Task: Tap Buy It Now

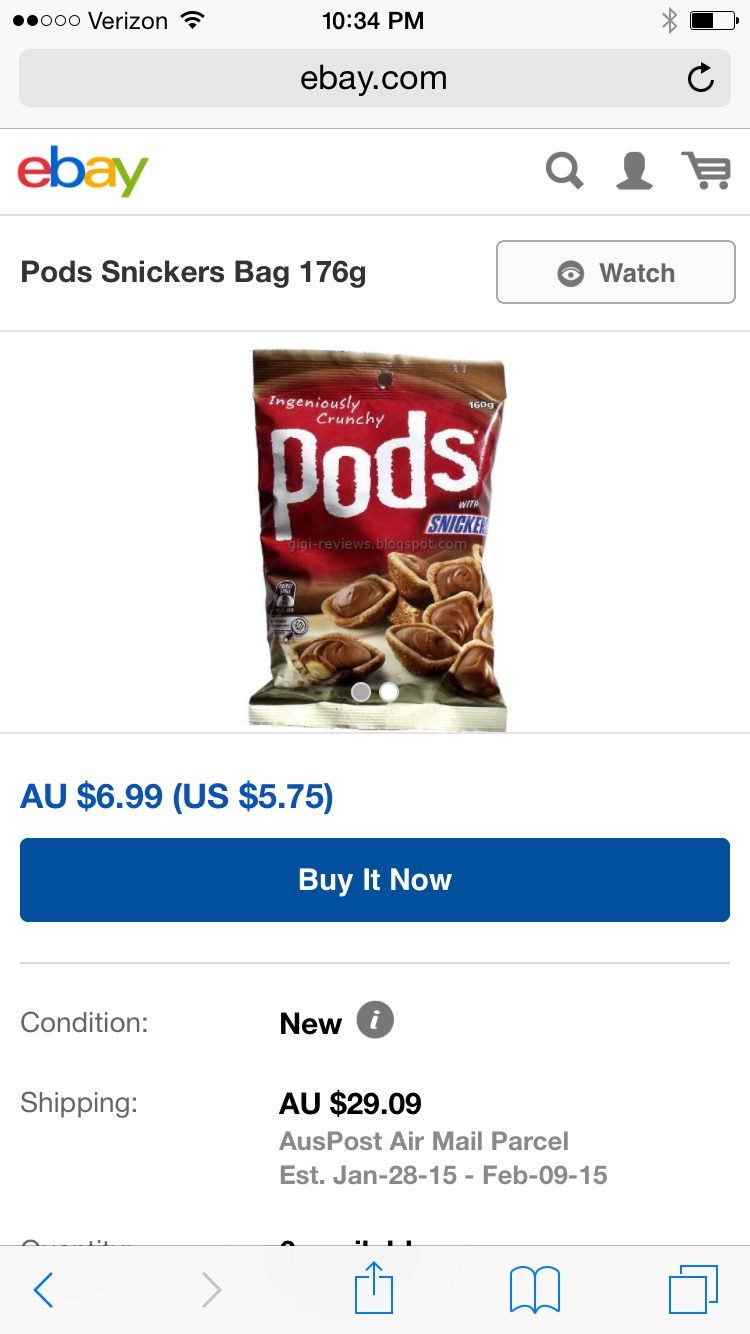Action: click(375, 880)
